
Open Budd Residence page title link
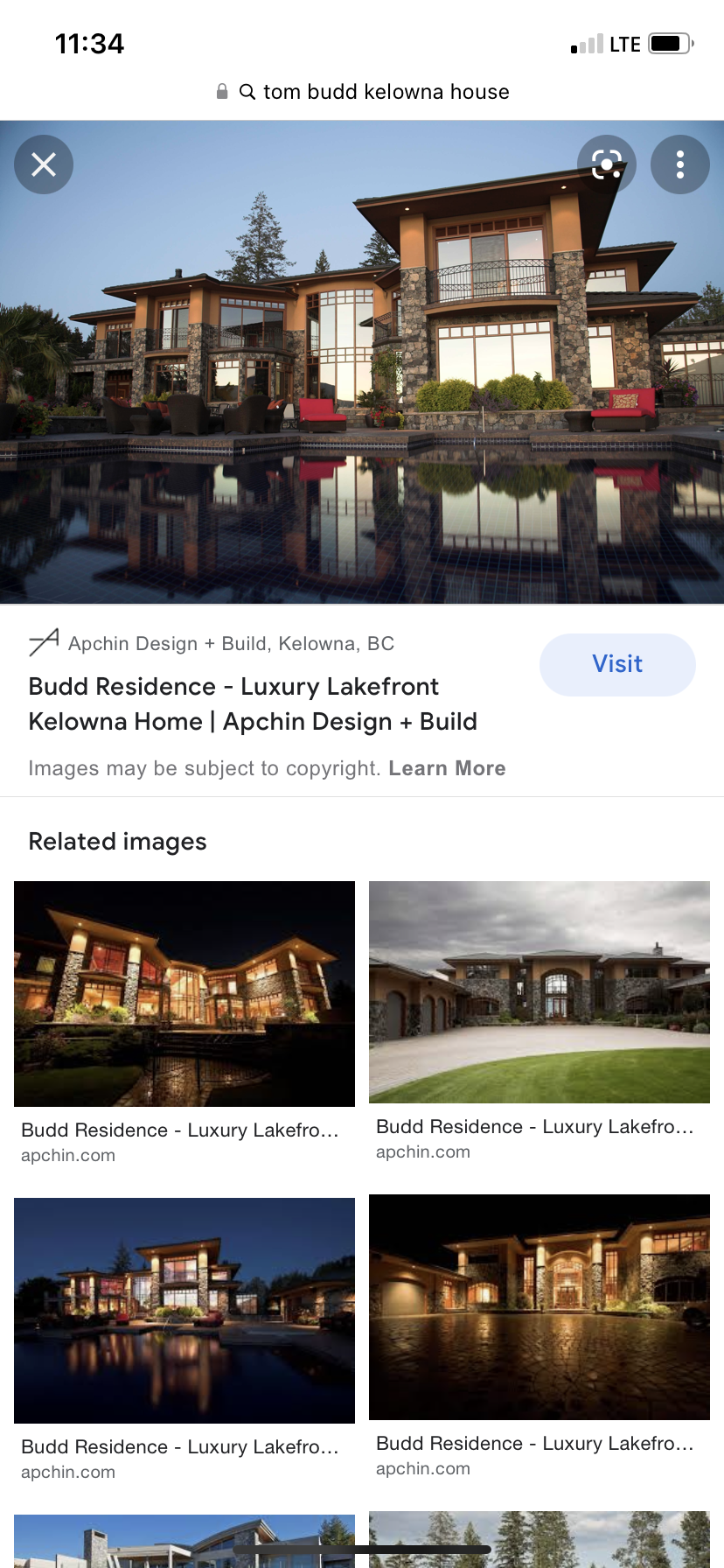[253, 703]
